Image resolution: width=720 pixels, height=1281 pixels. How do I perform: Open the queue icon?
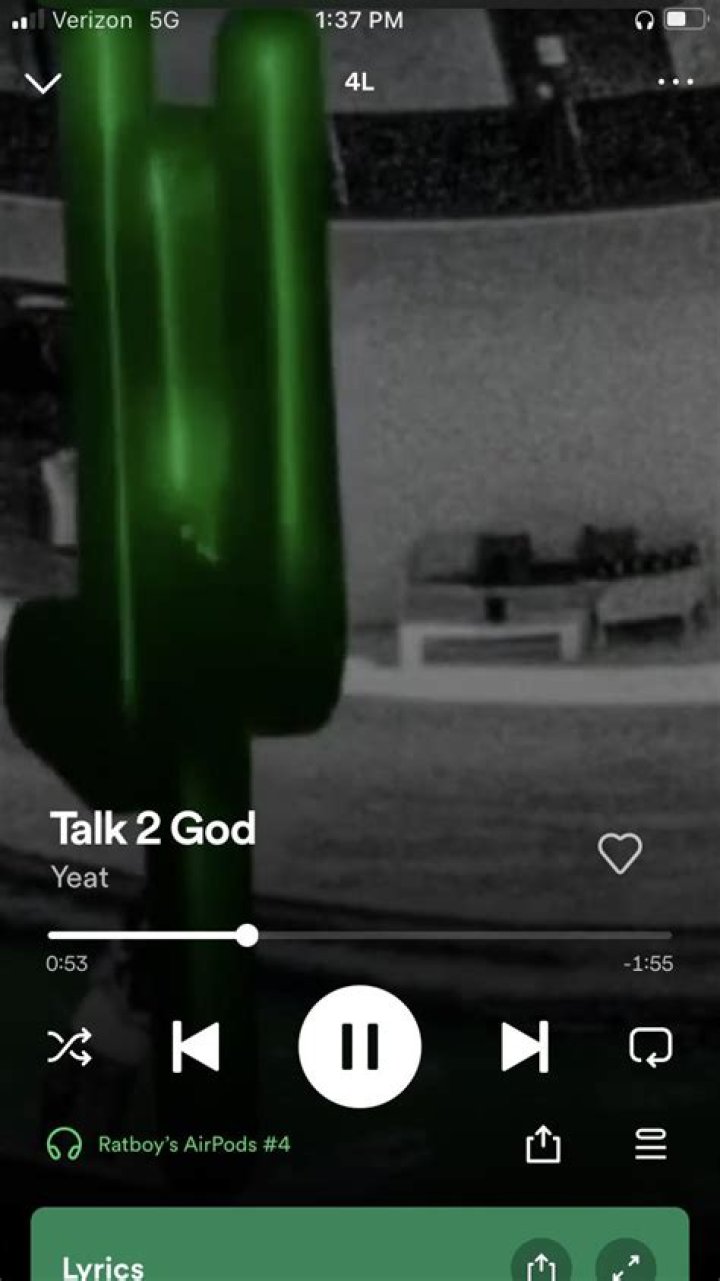653,1143
